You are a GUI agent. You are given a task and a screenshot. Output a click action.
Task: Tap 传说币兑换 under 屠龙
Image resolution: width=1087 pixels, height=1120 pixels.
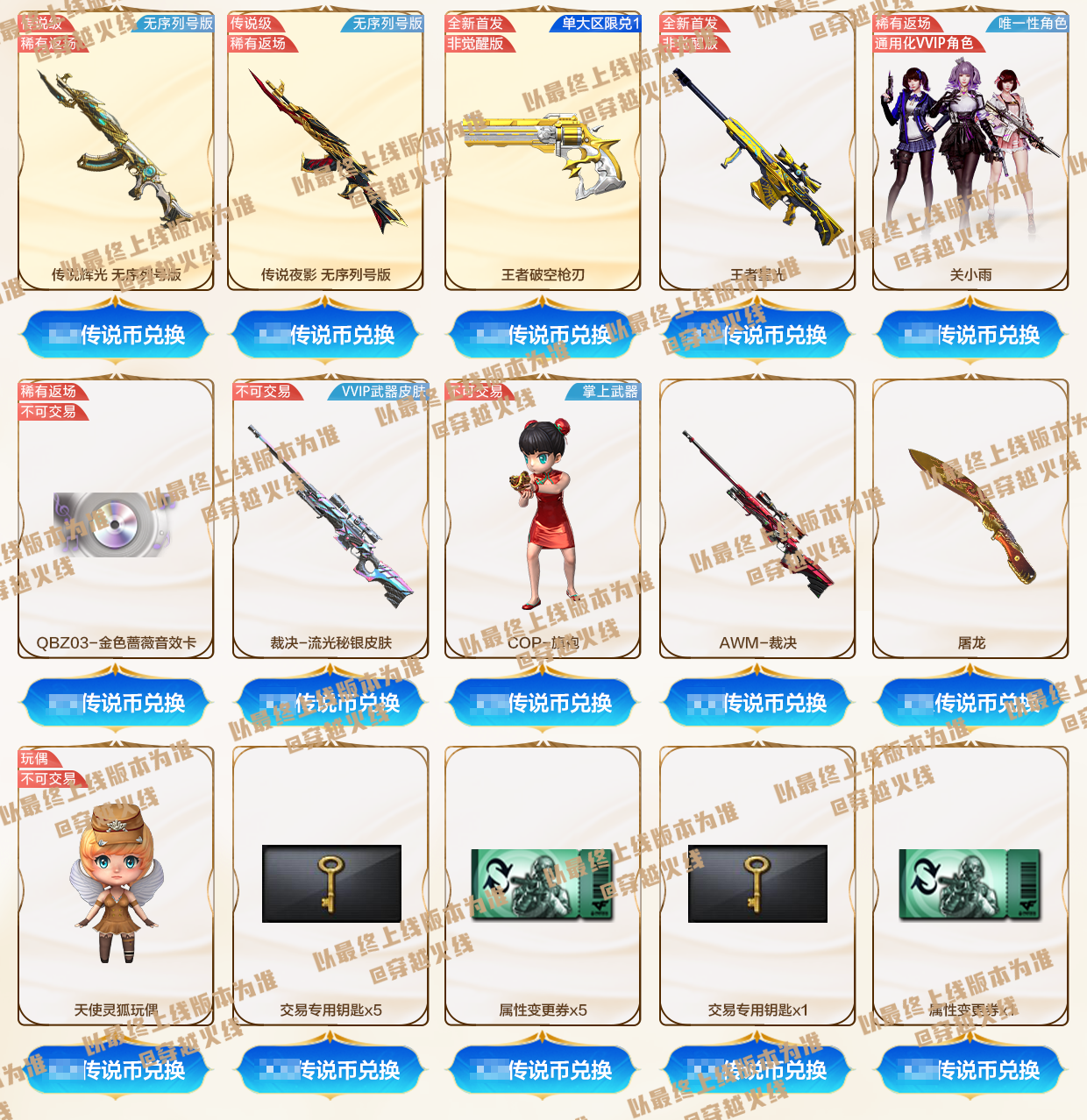971,703
